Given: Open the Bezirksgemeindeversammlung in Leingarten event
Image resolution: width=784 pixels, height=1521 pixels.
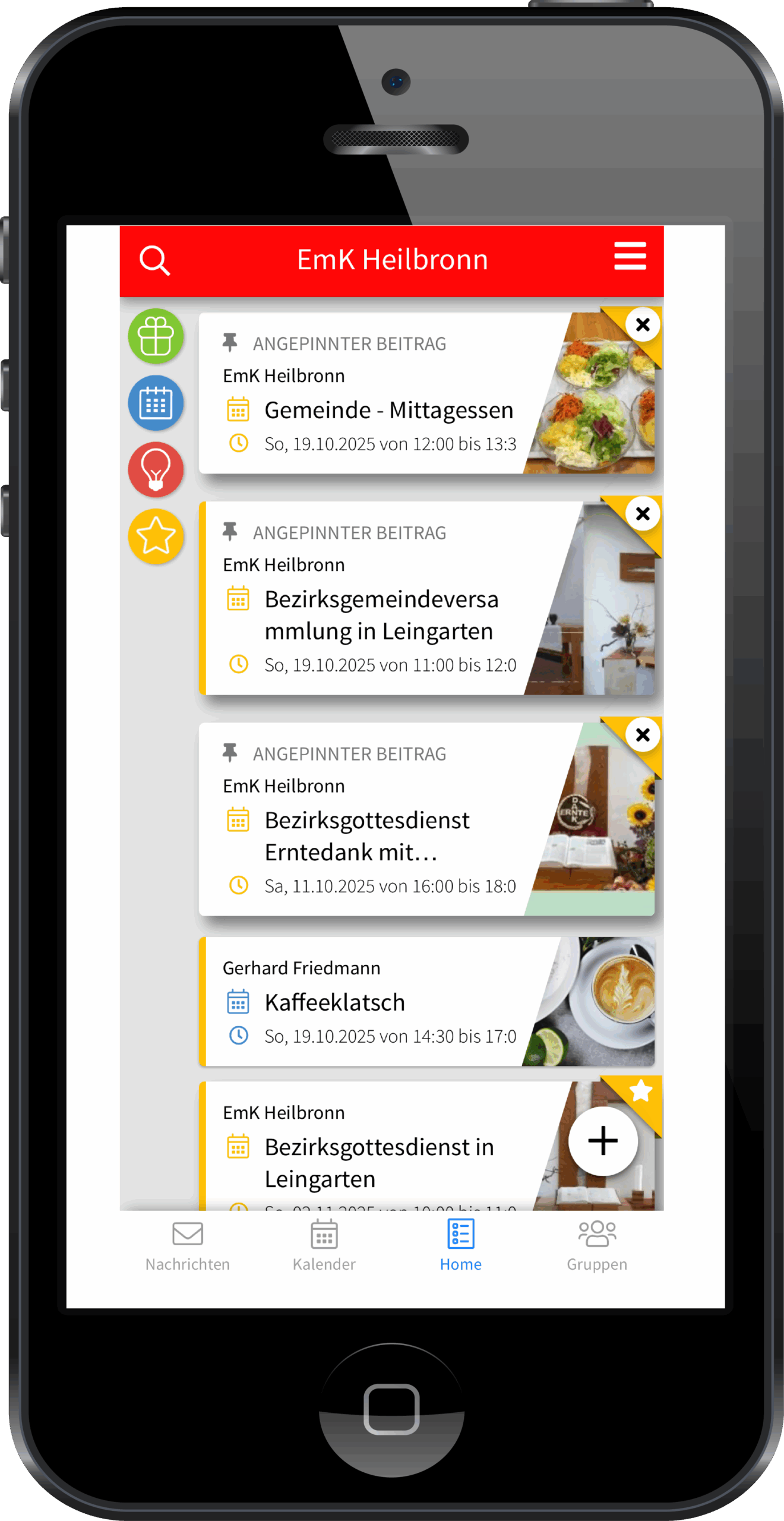Looking at the screenshot, I should (380, 615).
